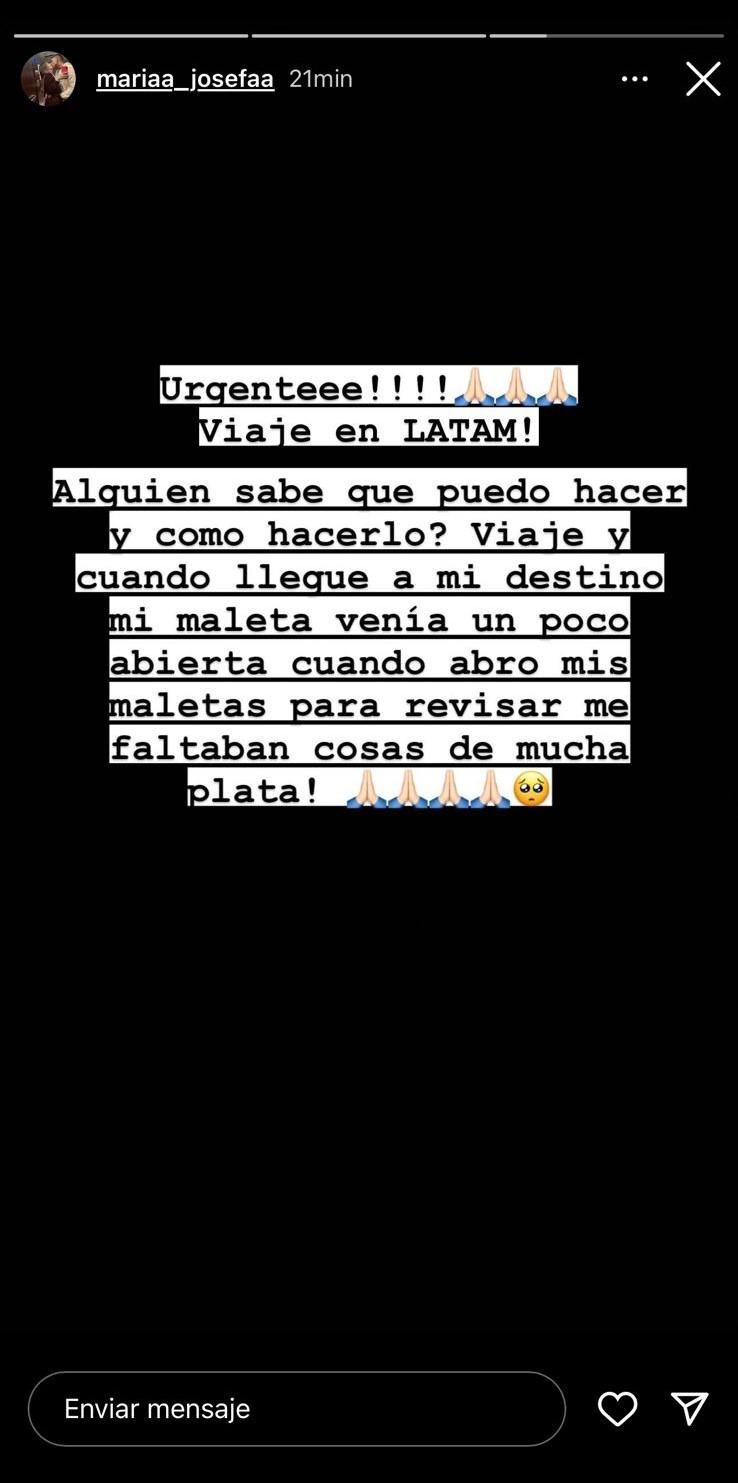Close the story viewer
The height and width of the screenshot is (1483, 738).
coord(703,79)
